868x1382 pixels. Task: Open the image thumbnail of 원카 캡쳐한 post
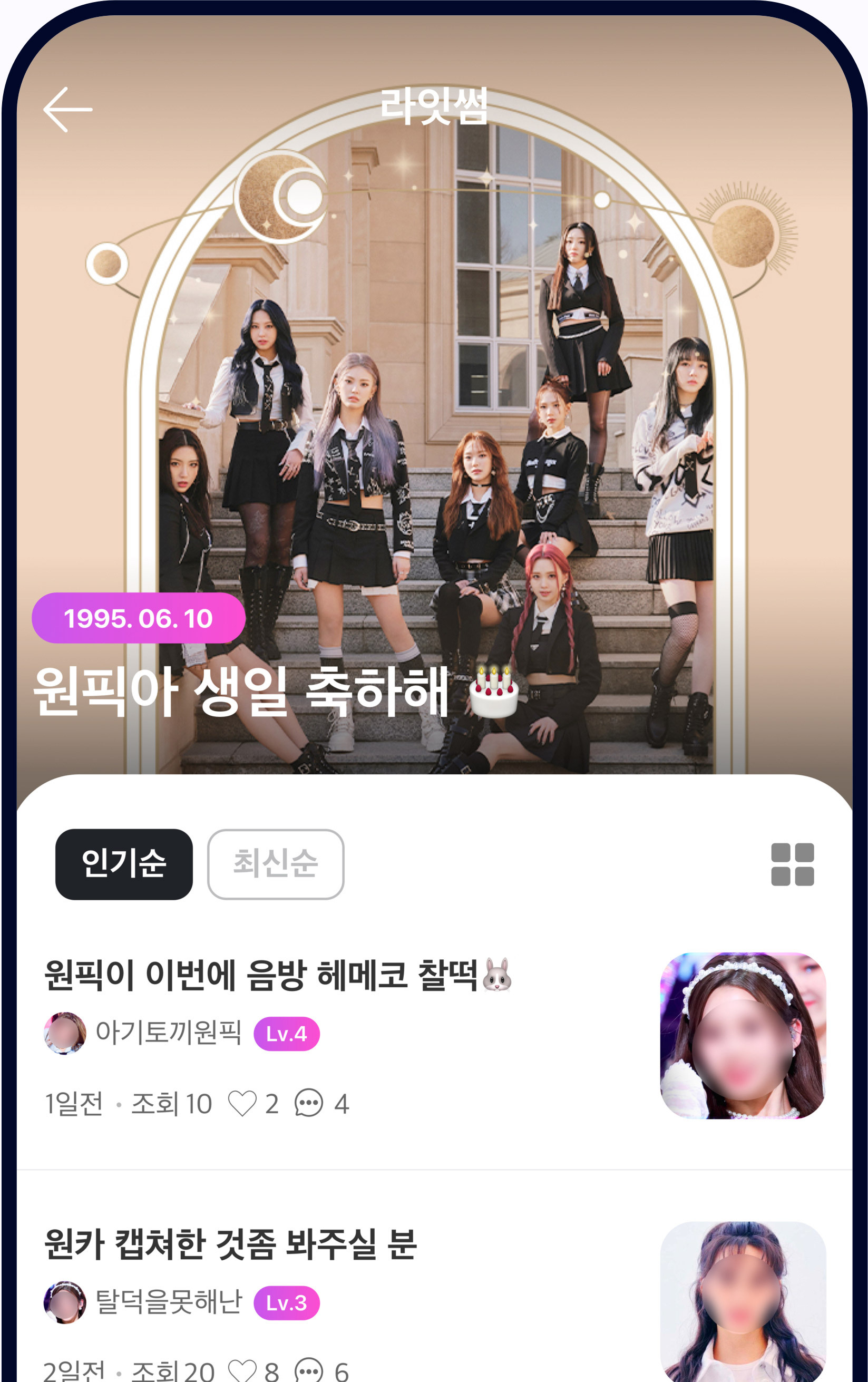743,1302
